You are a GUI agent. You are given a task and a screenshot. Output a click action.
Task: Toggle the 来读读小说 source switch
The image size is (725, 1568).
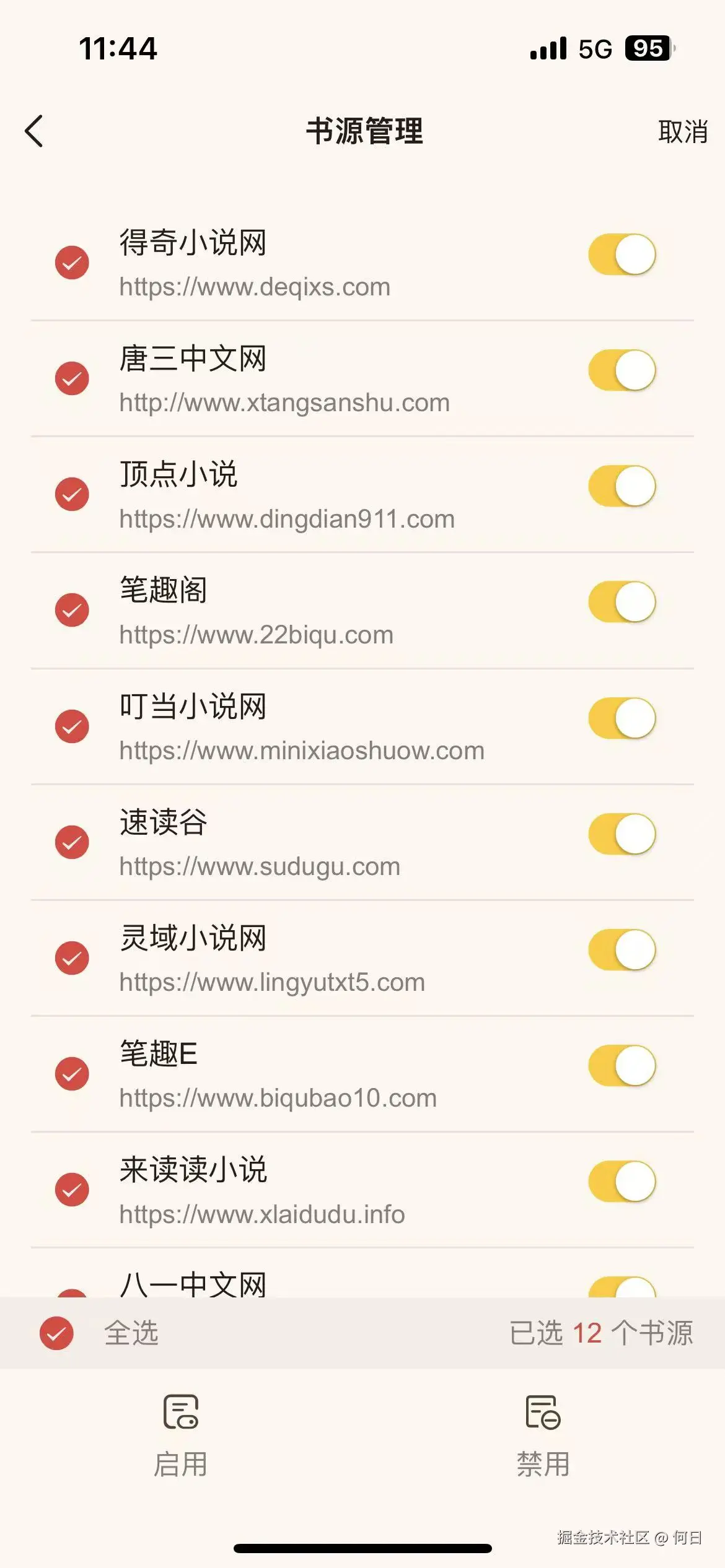tap(622, 1182)
